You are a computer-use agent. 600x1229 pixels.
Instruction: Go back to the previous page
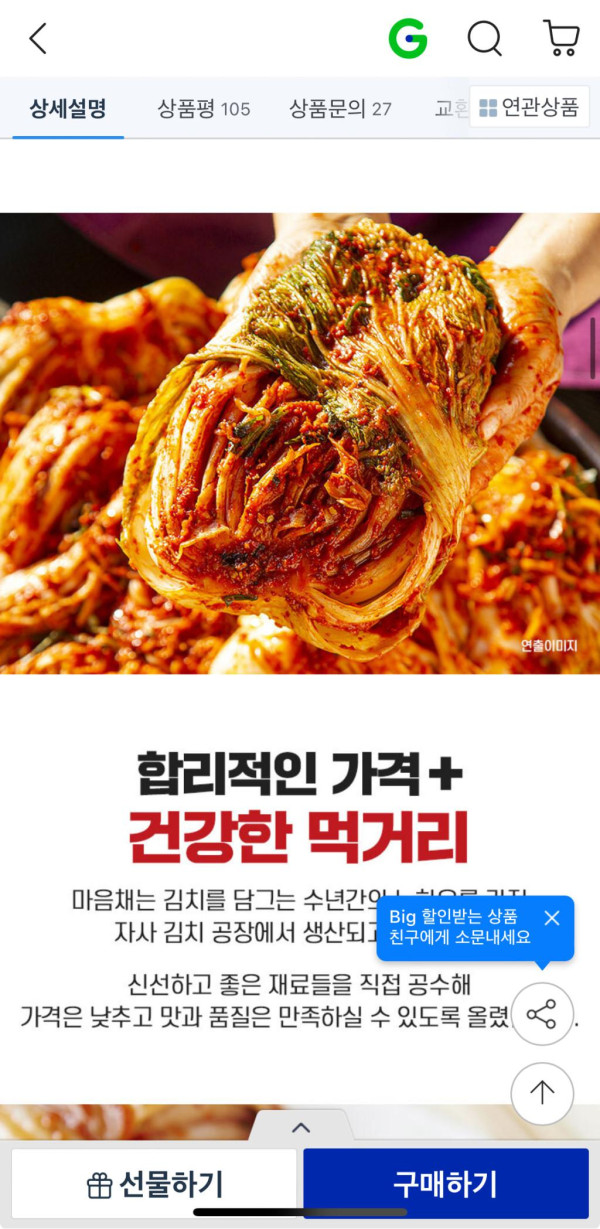[x=38, y=39]
